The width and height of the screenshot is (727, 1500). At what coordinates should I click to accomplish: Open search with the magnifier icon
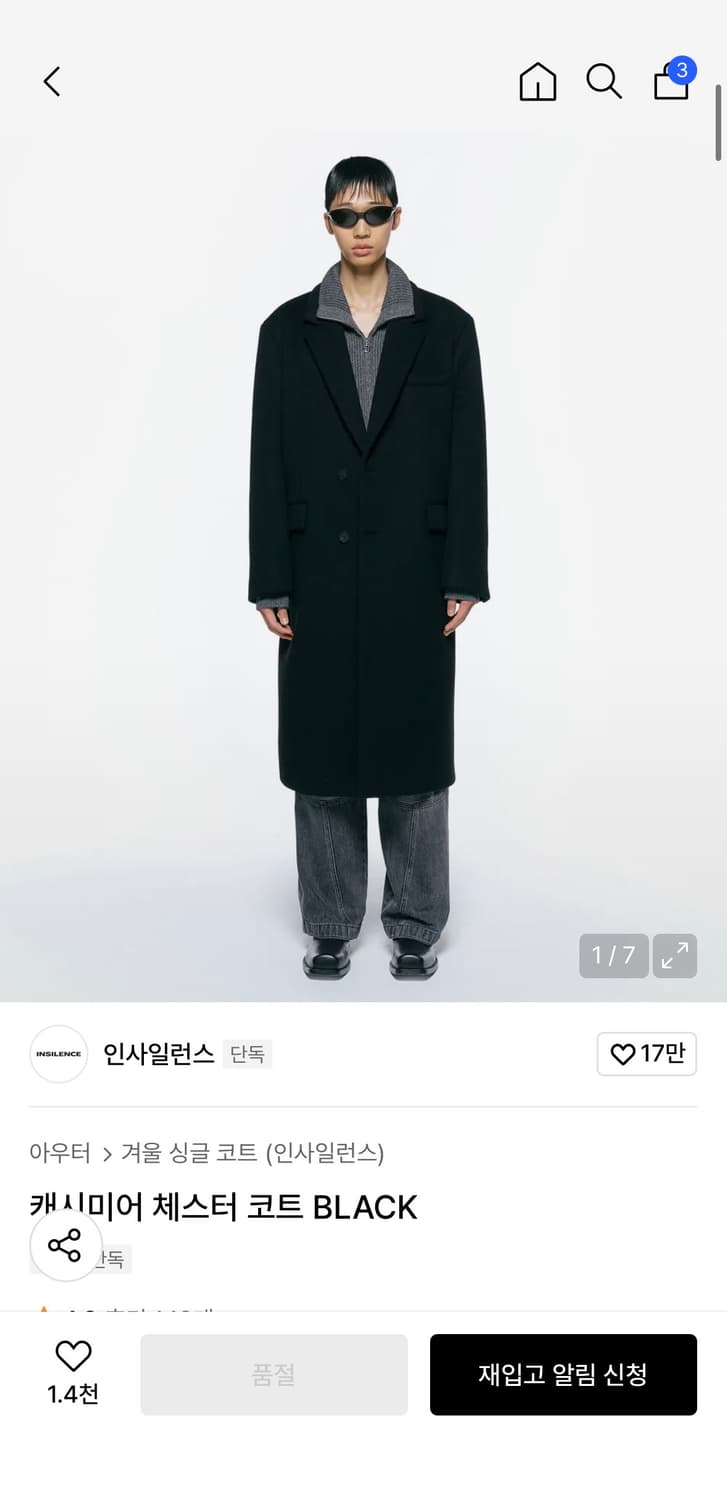point(604,83)
